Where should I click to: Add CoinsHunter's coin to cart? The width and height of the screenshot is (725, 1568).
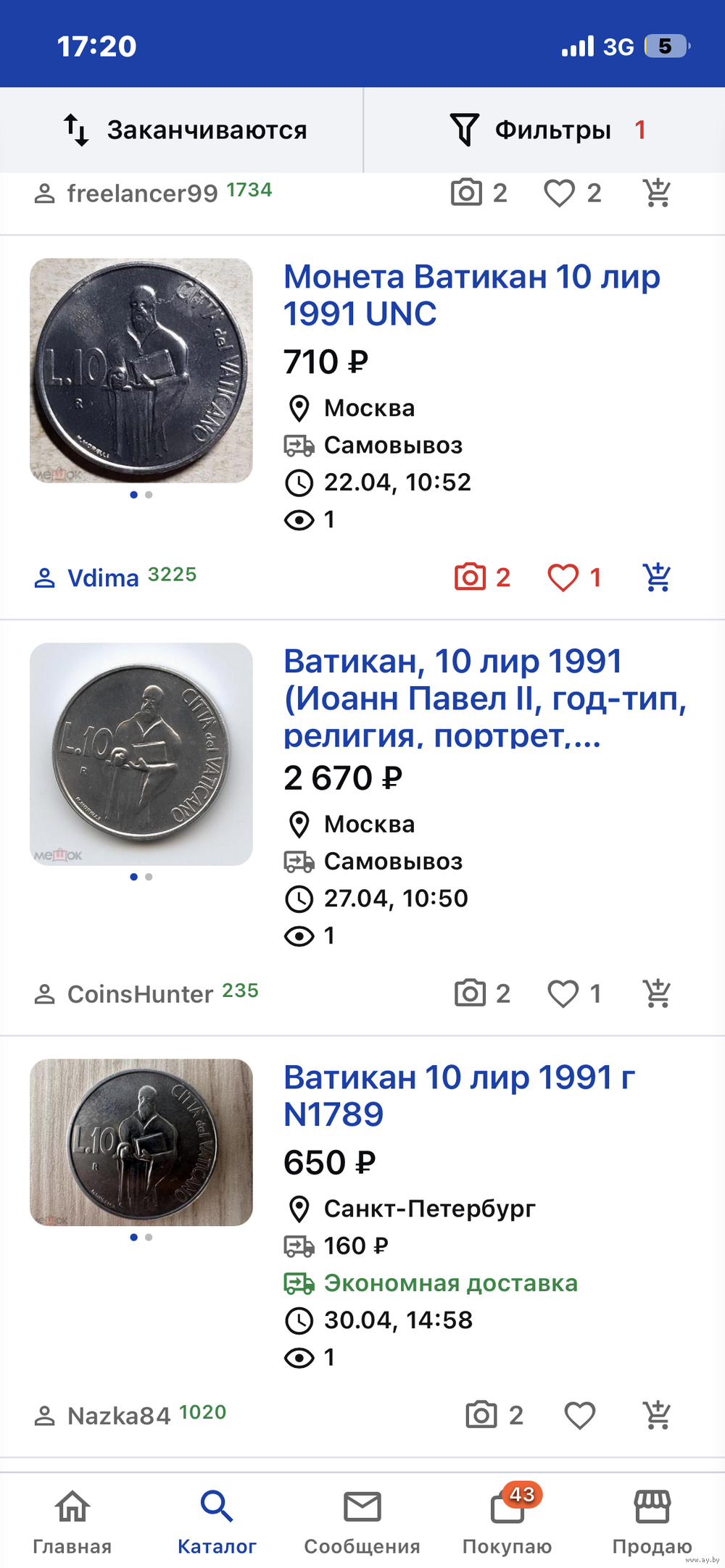(x=657, y=993)
